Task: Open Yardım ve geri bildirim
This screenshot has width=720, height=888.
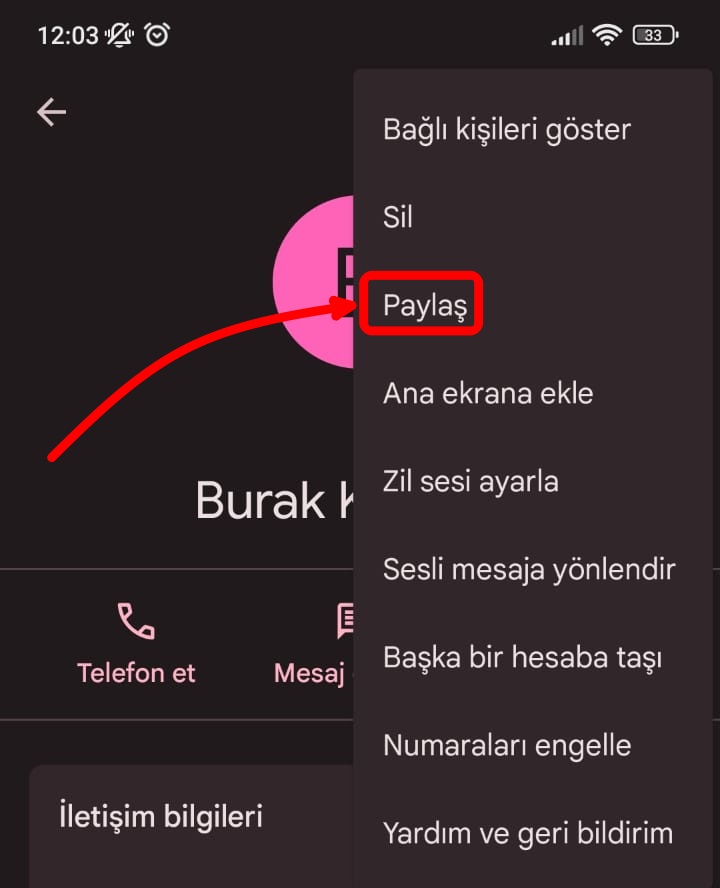Action: click(x=527, y=833)
